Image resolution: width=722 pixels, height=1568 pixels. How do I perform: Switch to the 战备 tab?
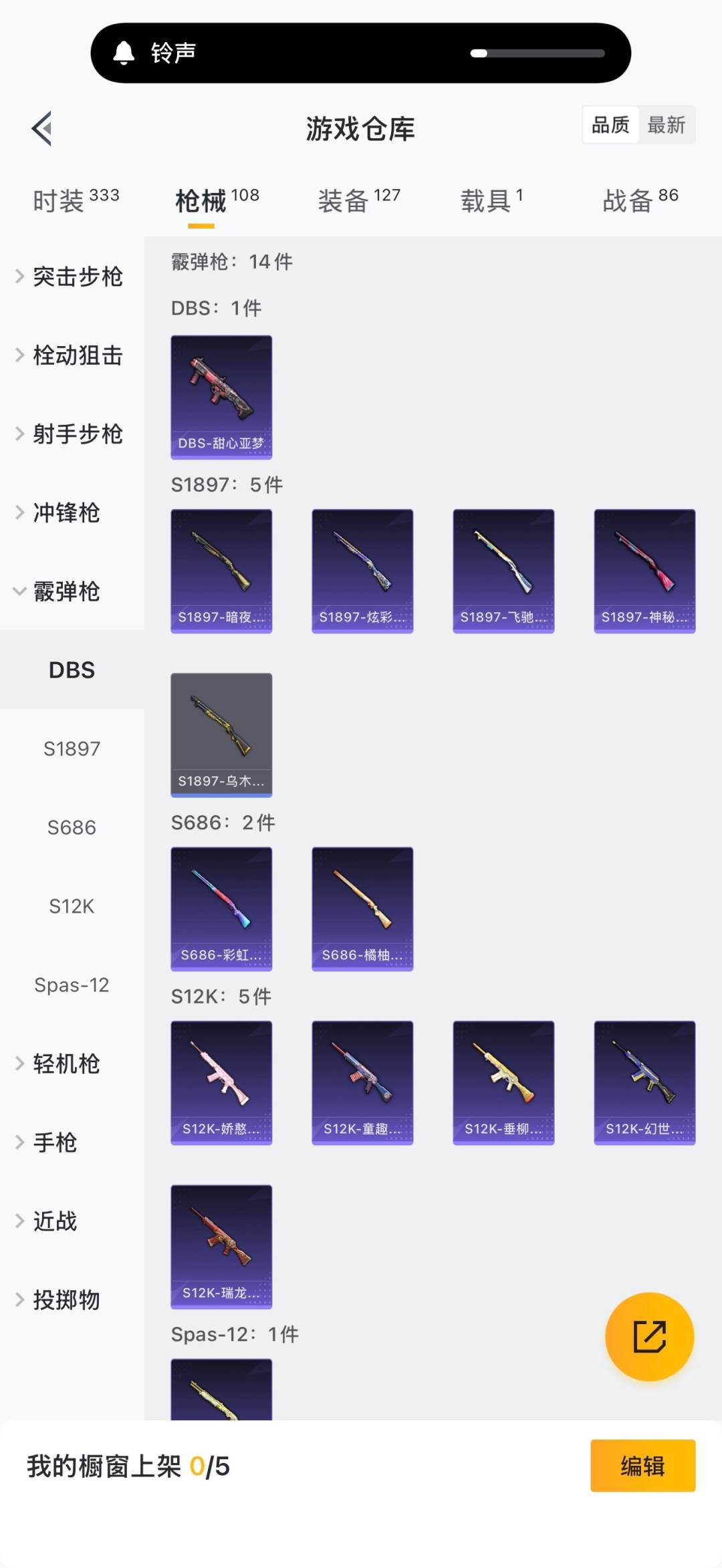tap(640, 200)
